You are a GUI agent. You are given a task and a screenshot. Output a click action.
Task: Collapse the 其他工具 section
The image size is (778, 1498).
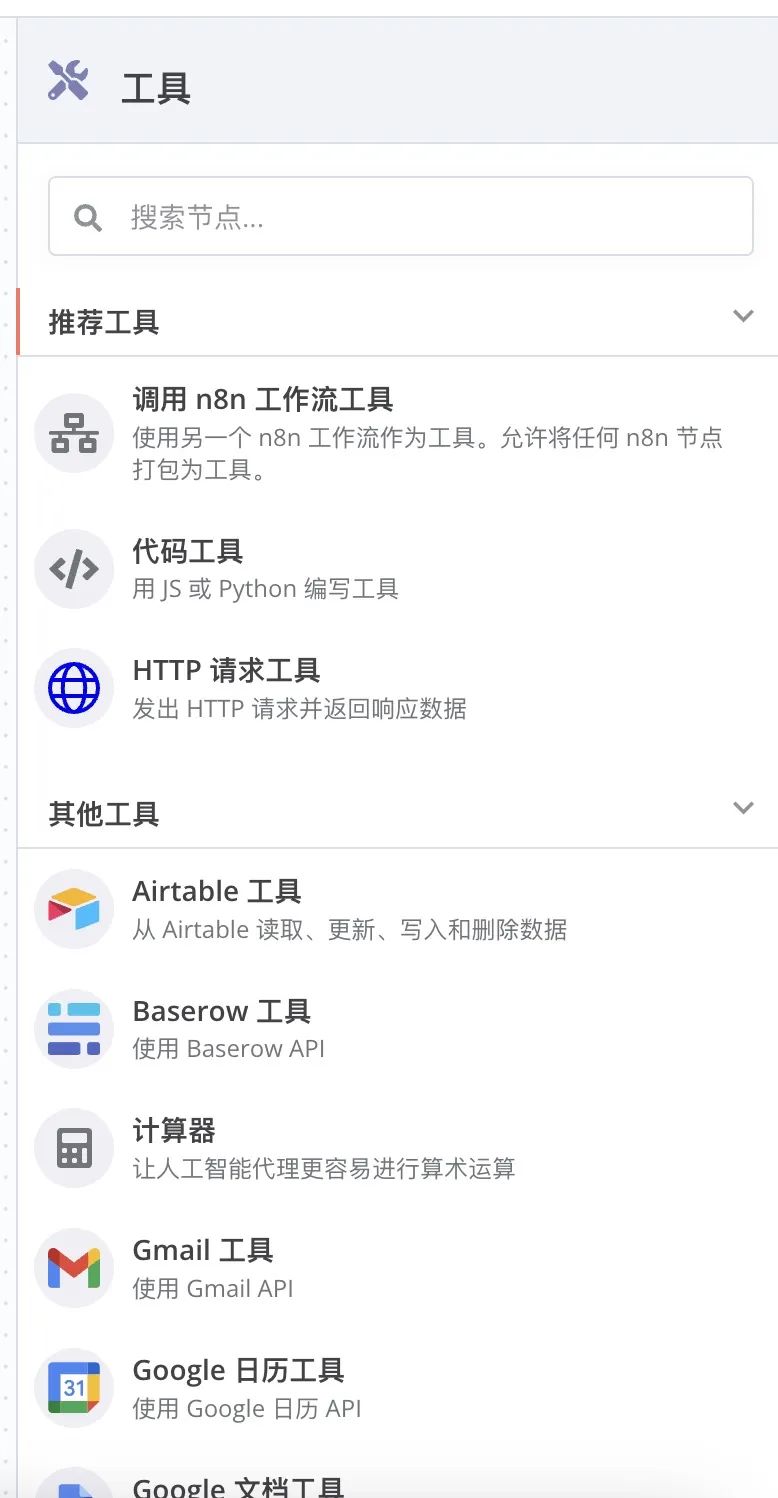pos(742,808)
